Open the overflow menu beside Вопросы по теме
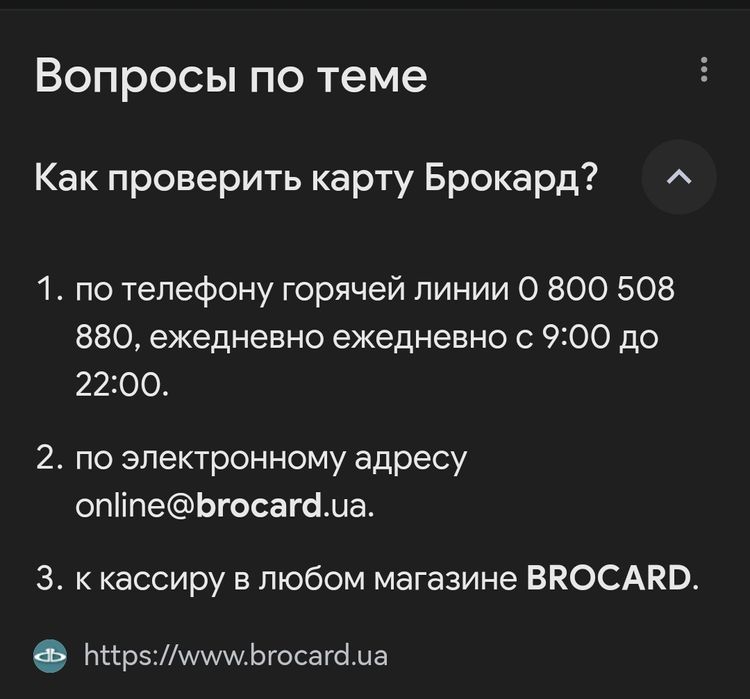 704,70
